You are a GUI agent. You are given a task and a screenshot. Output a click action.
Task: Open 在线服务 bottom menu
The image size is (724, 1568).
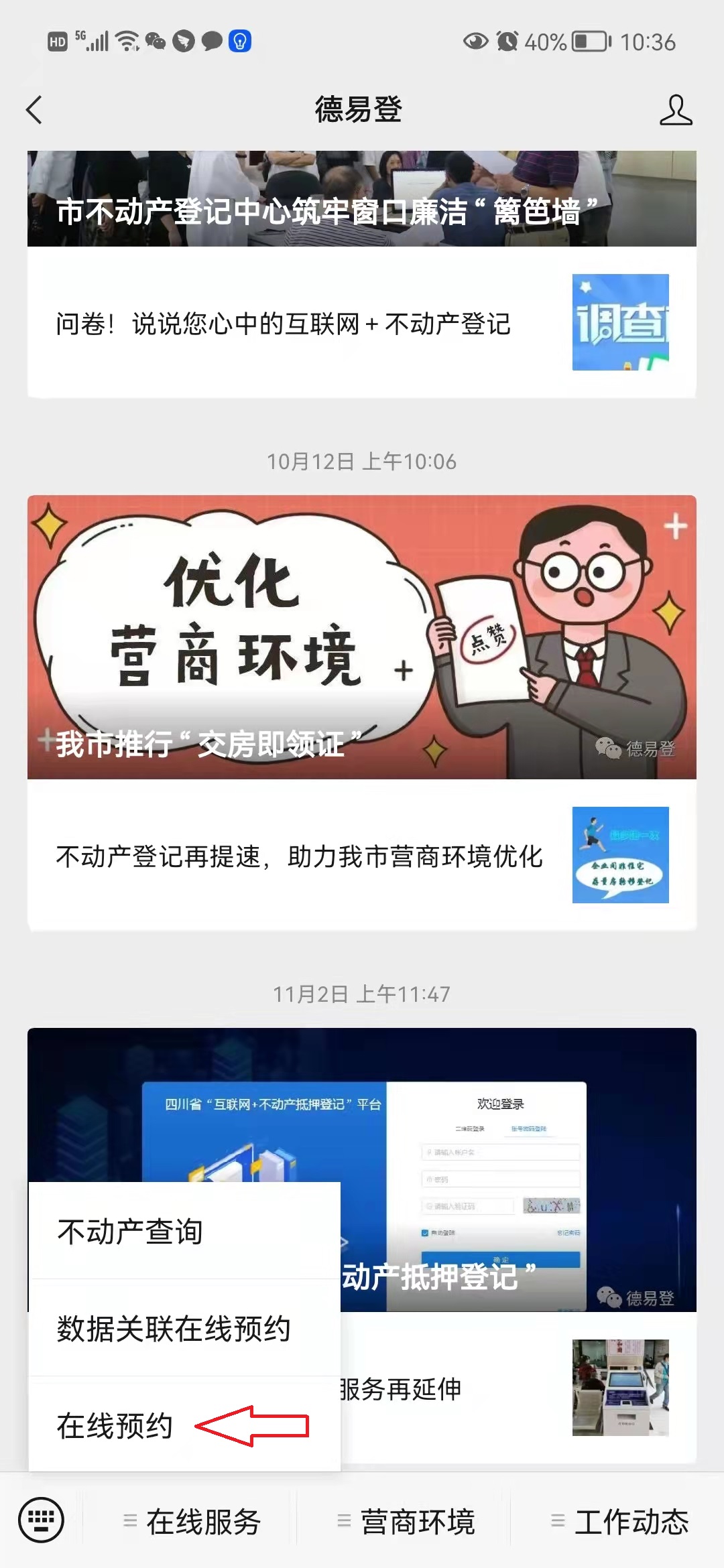(192, 1521)
